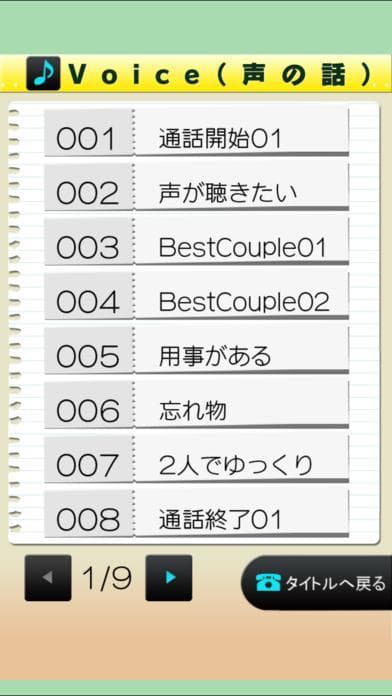Image resolution: width=392 pixels, height=696 pixels.
Task: Return to title with タイトルへ戻る
Action: coord(317,583)
